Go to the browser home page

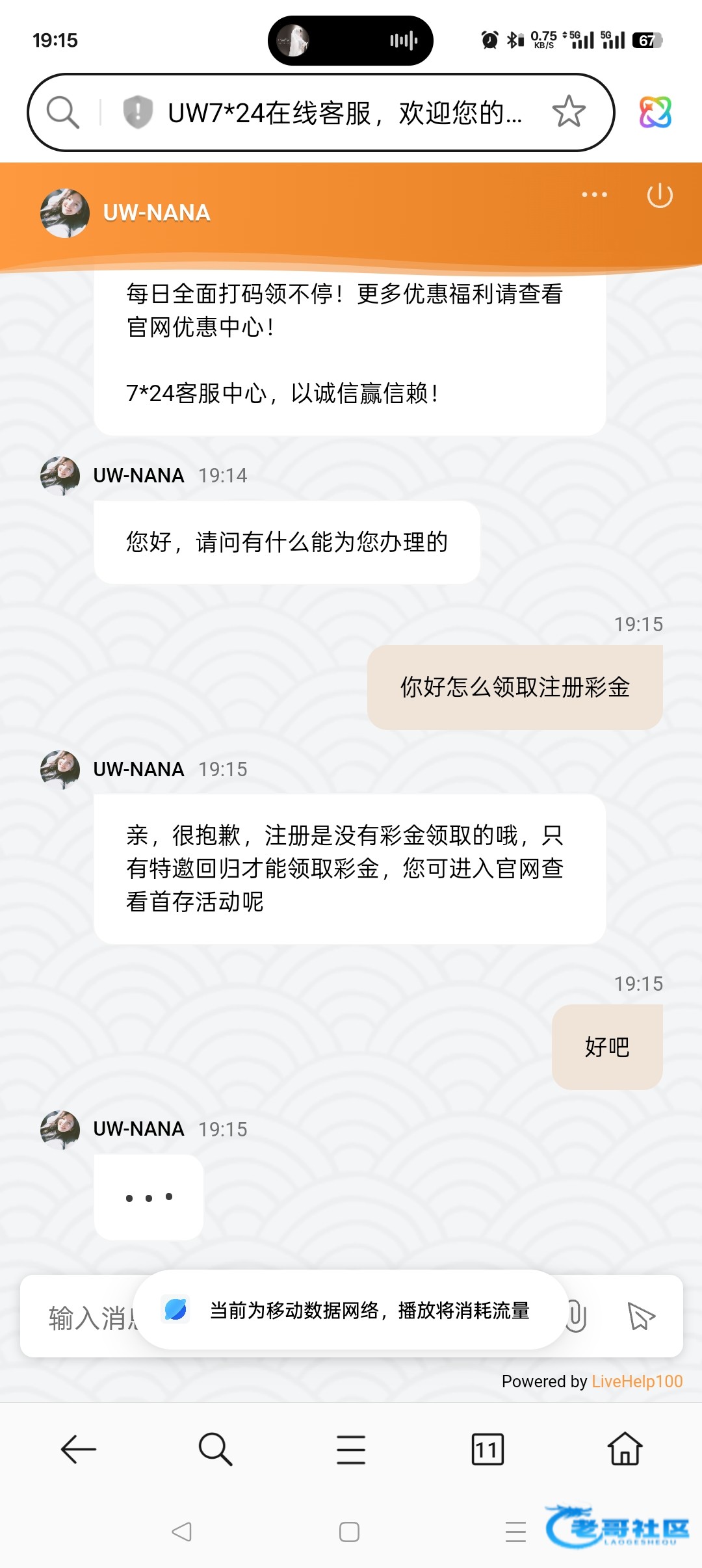625,1449
